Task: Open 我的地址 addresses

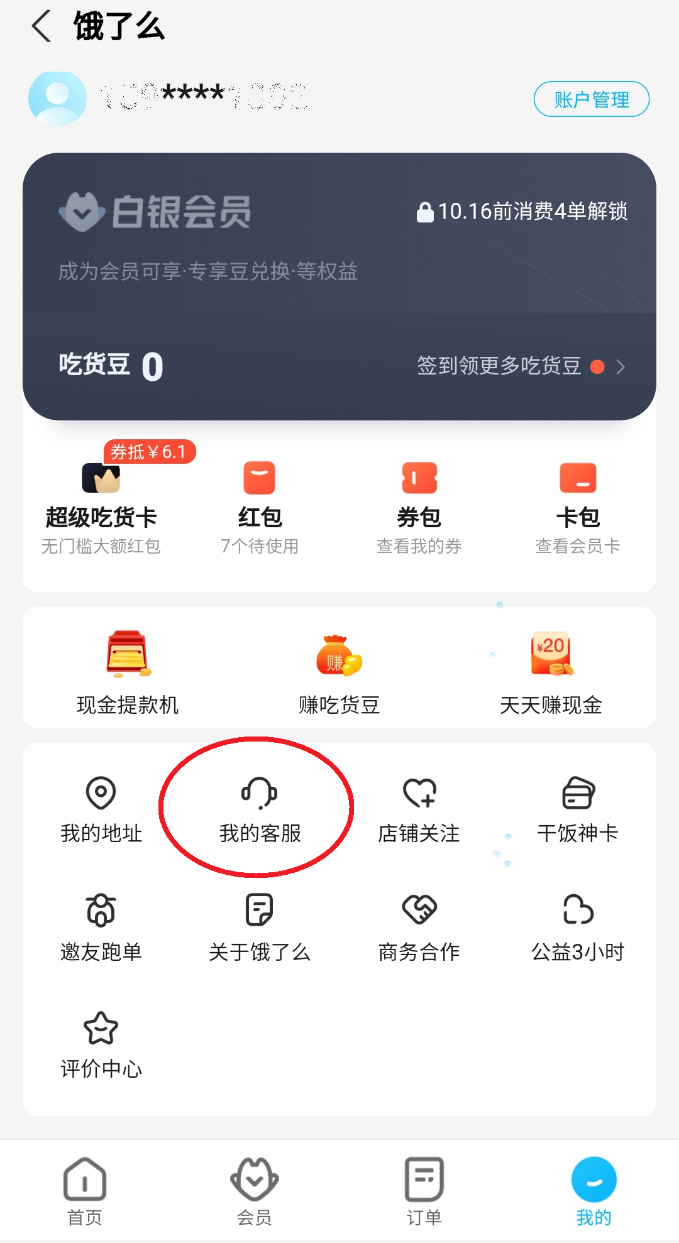Action: tap(101, 810)
